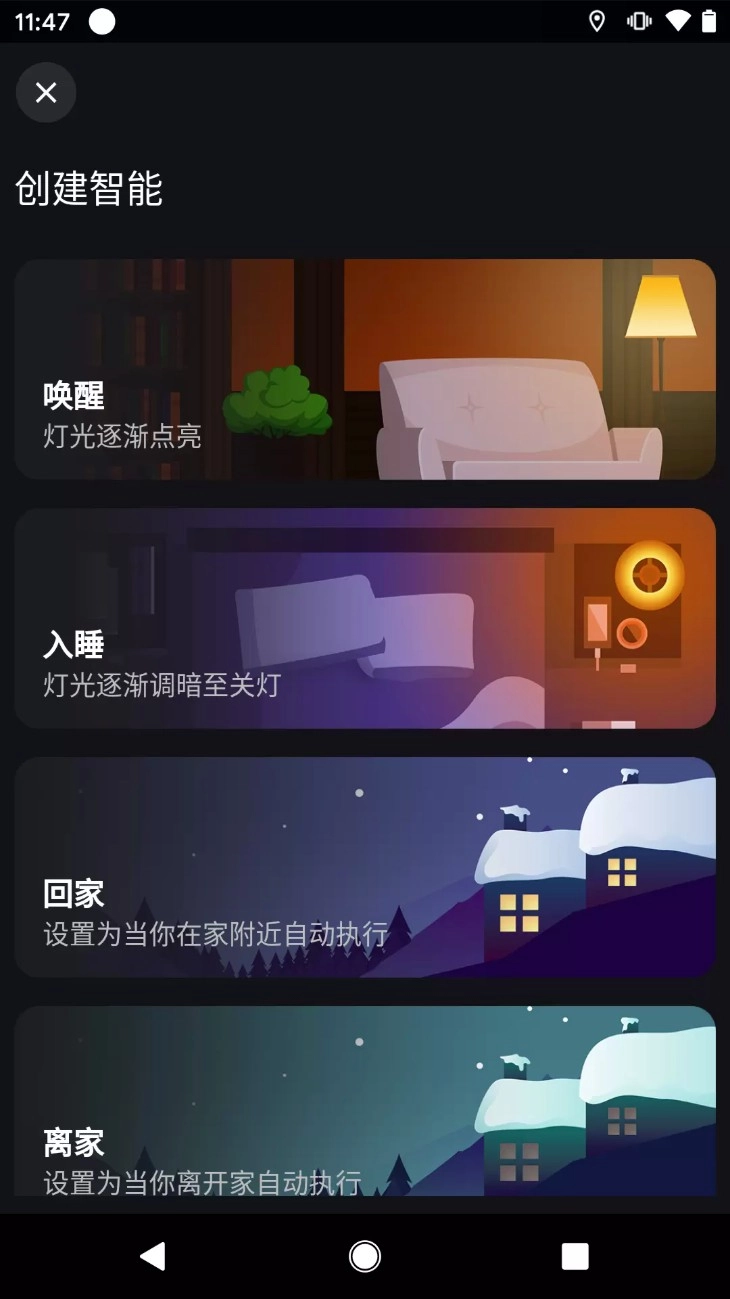Open recent apps with the square button
The image size is (730, 1299).
(574, 1256)
